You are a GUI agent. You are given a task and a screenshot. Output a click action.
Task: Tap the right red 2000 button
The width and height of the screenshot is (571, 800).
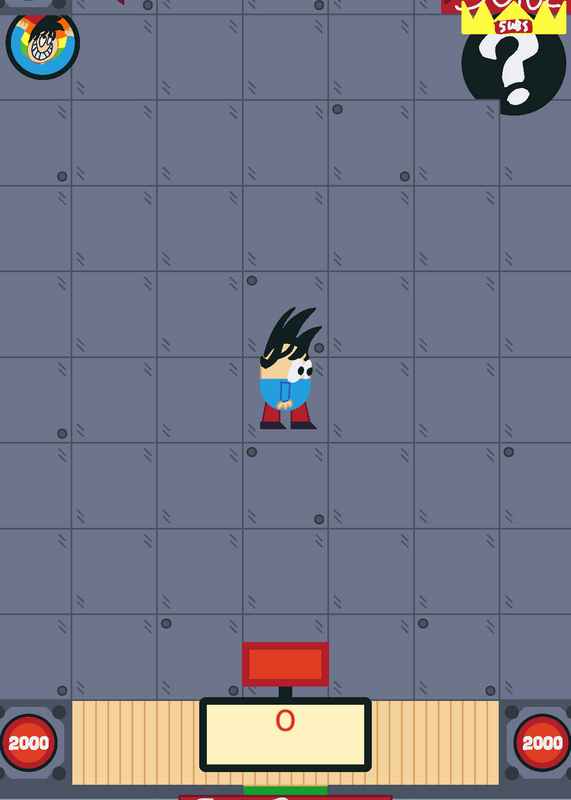[x=542, y=742]
